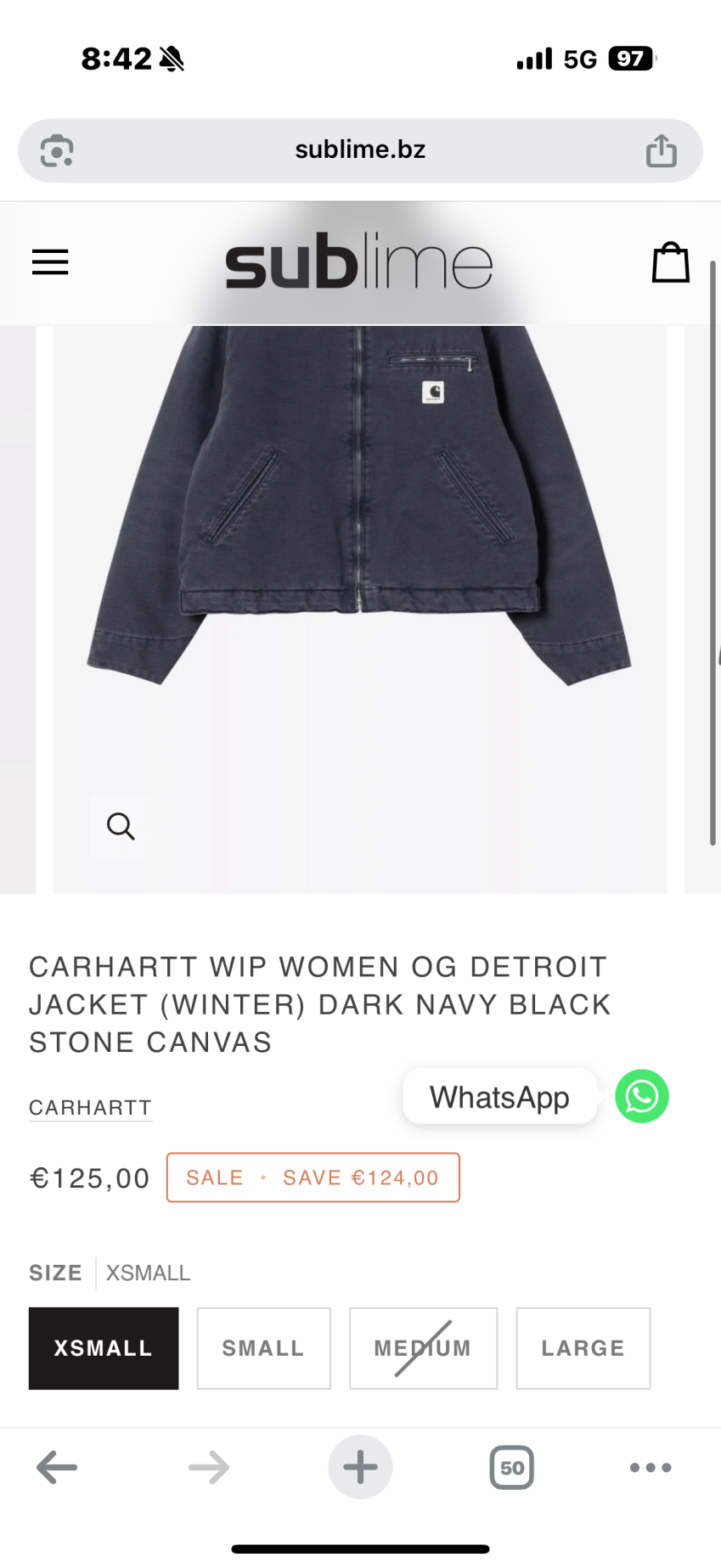Tap the sublime.bz address bar
The image size is (721, 1568).
(360, 150)
